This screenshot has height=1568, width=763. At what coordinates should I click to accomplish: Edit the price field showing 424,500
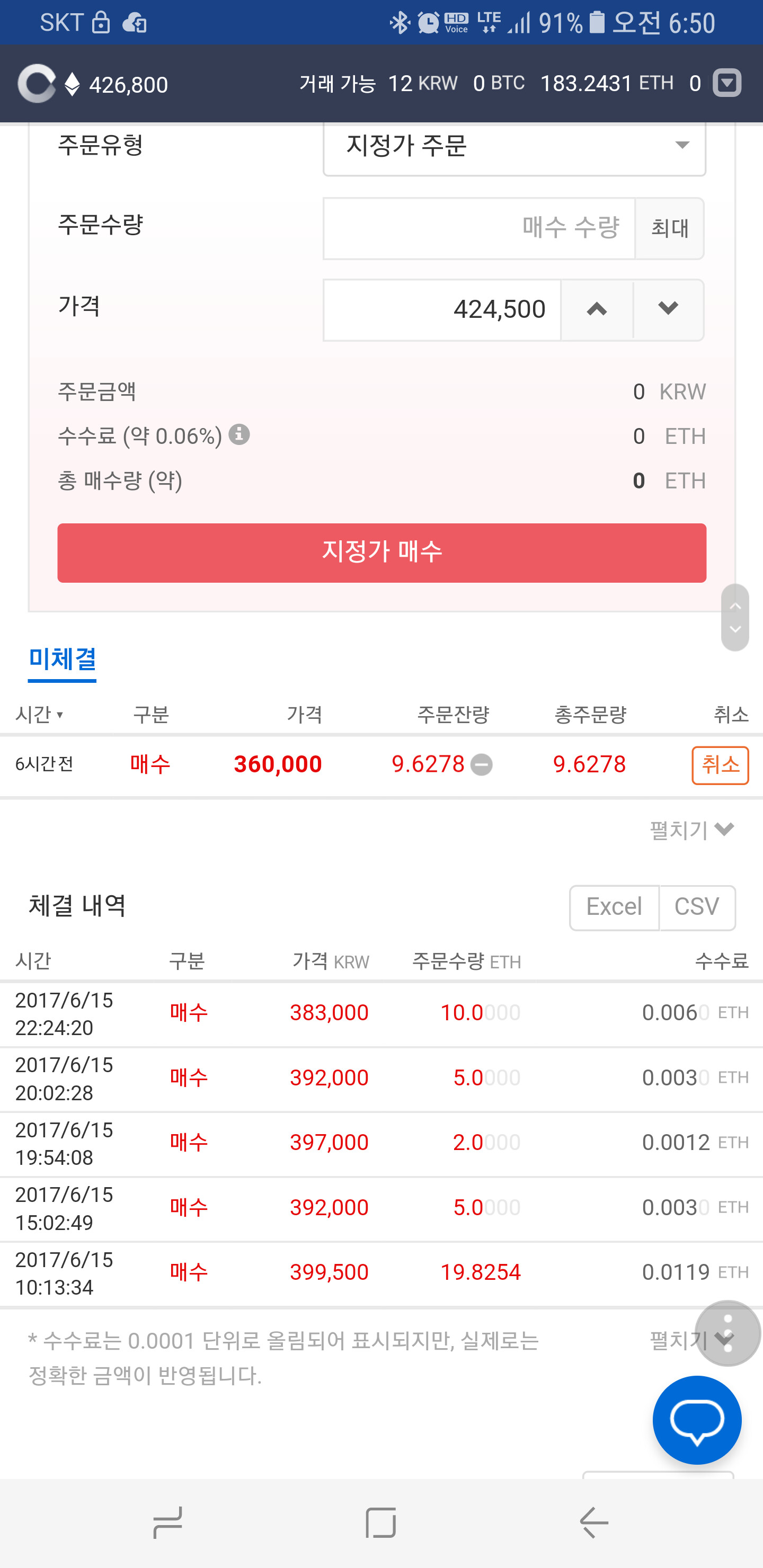point(442,310)
